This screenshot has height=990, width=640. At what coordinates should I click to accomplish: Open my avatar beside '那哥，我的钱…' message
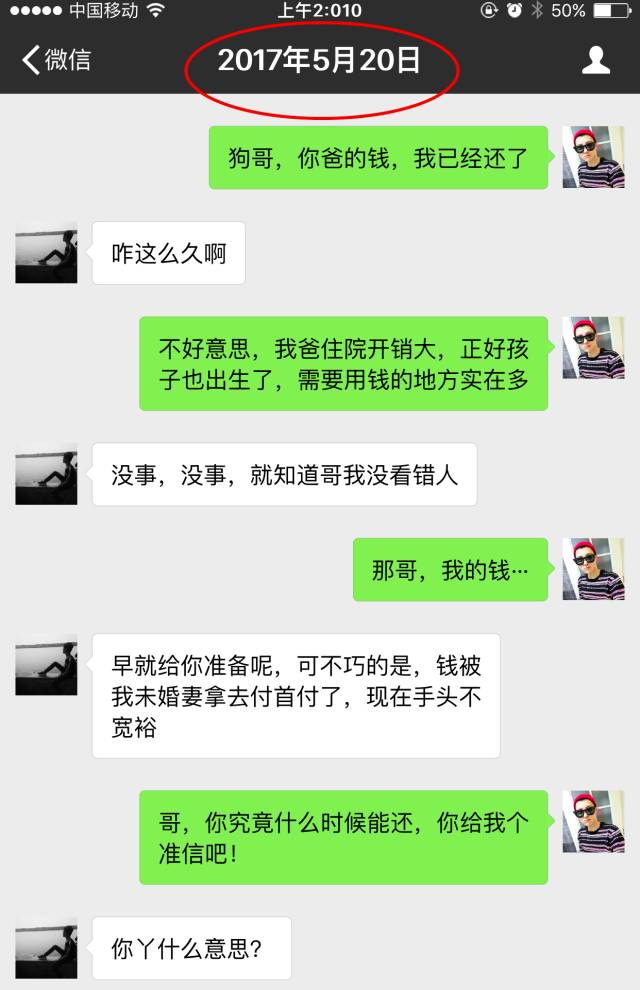tap(593, 569)
